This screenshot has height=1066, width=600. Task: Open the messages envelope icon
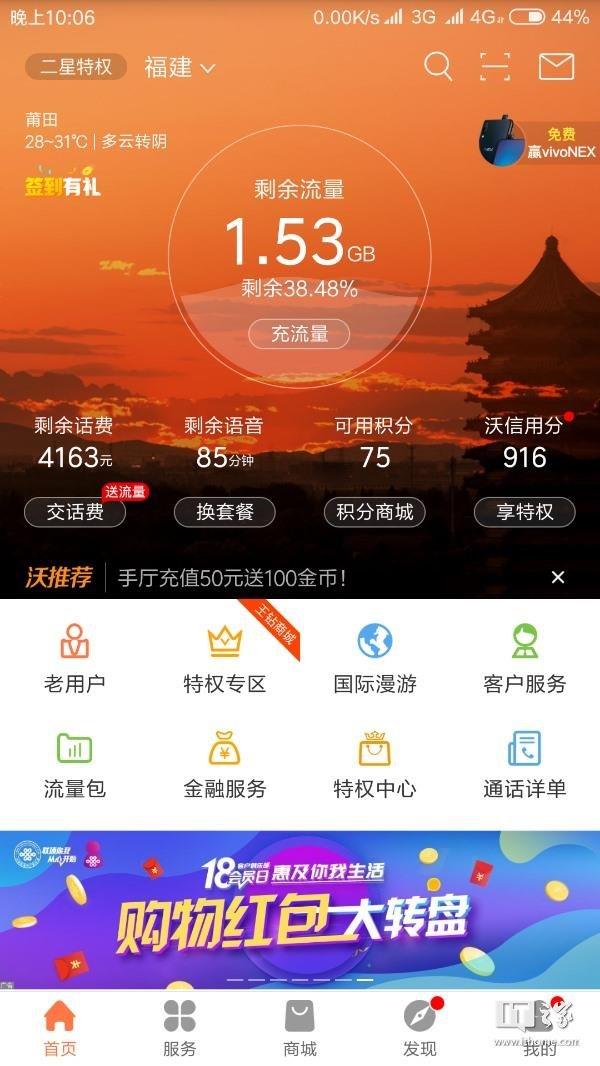pyautogui.click(x=556, y=67)
